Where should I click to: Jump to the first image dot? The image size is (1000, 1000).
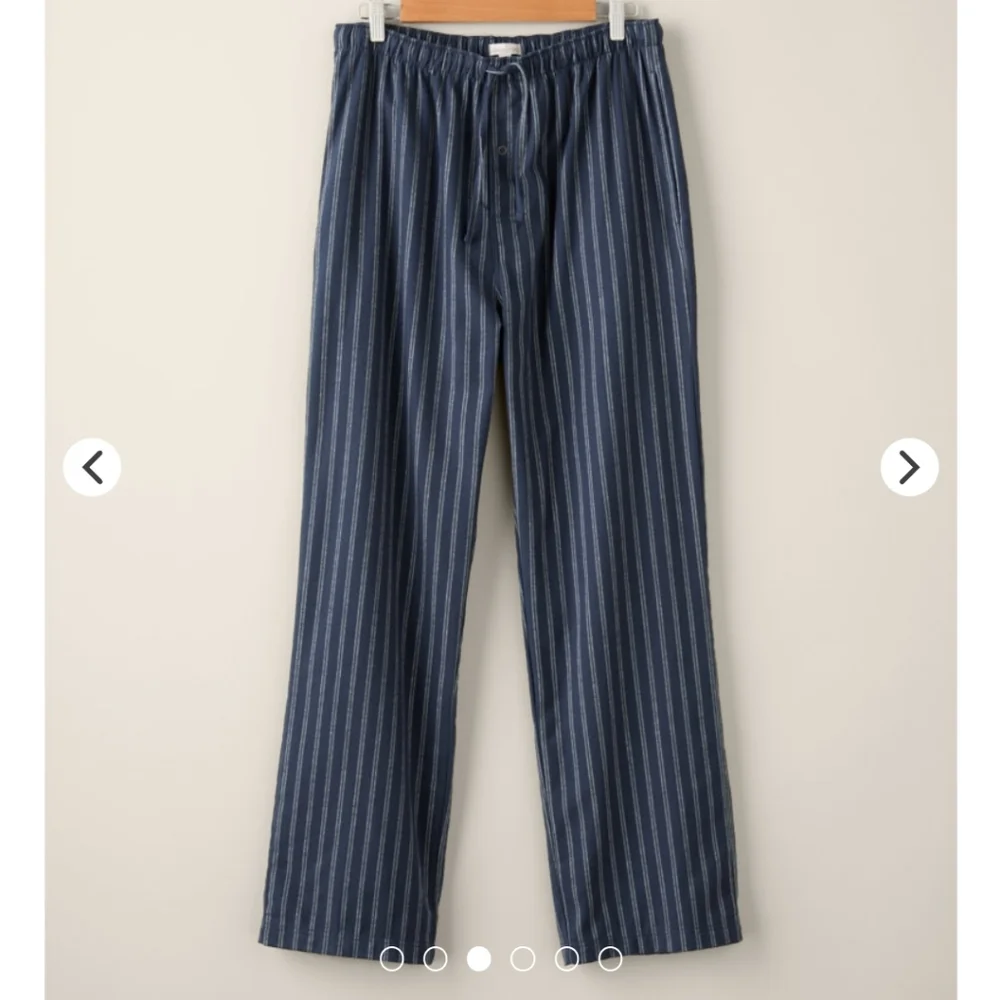(392, 959)
